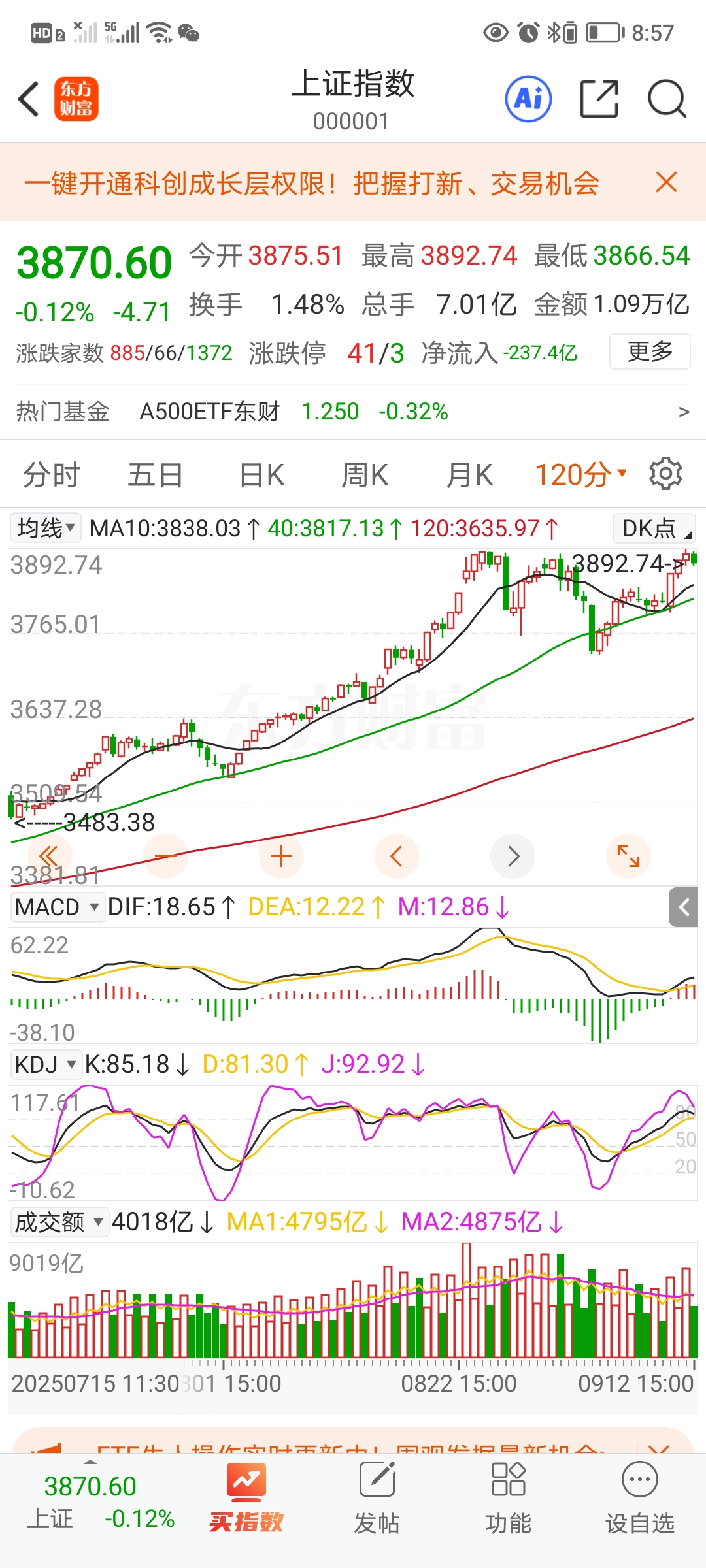Toggle the DK点 option
Screen dimensions: 706x1568
pyautogui.click(x=654, y=528)
